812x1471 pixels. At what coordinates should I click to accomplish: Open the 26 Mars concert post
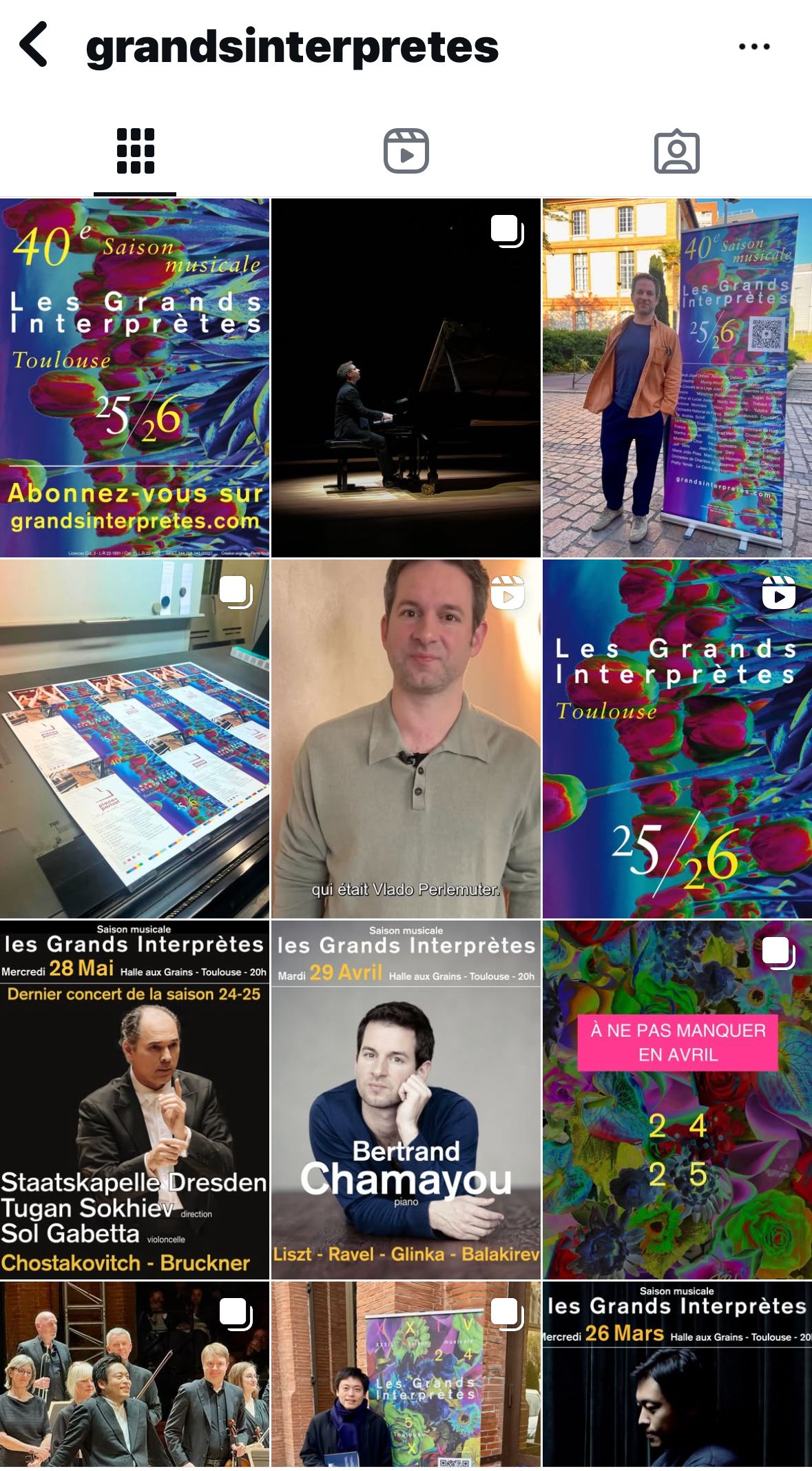(677, 1375)
